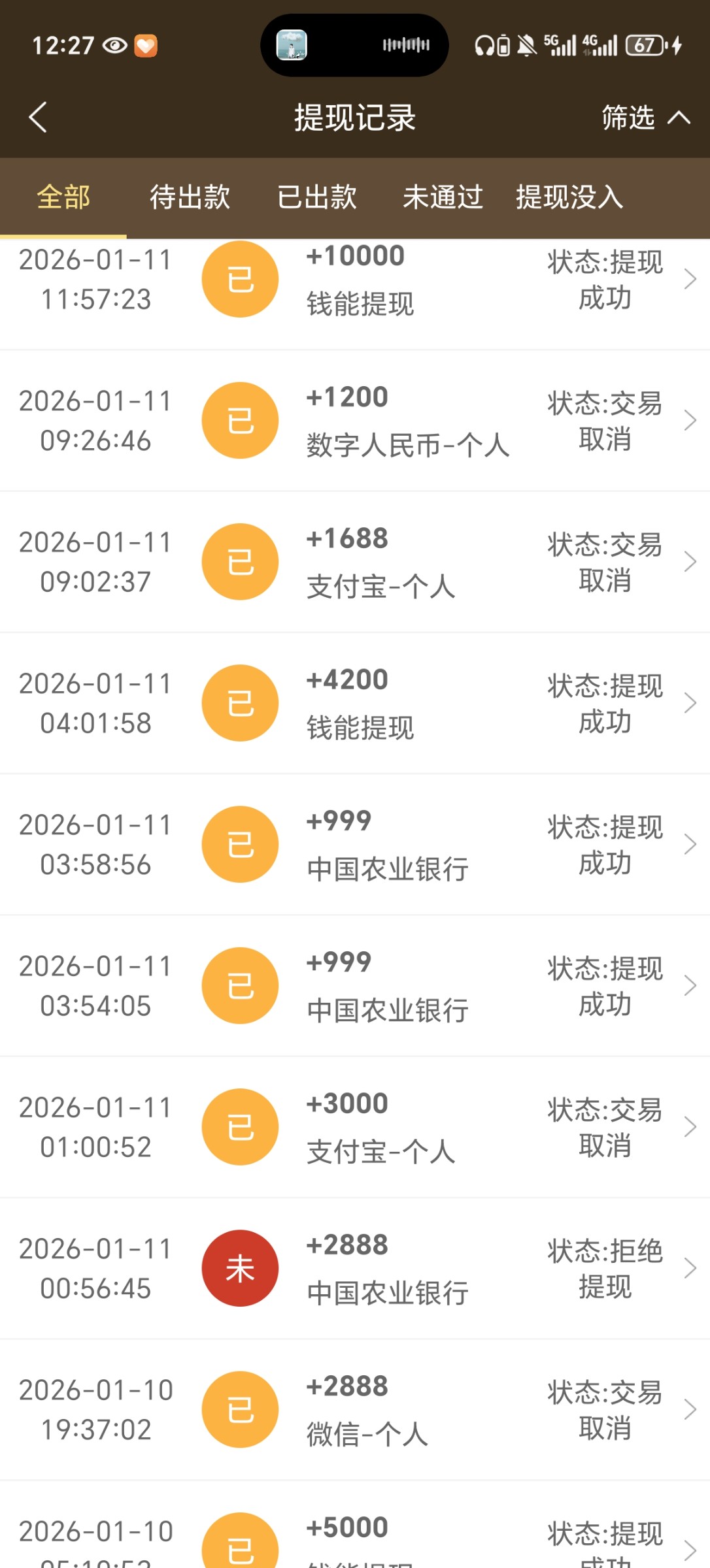Viewport: 710px width, 1568px height.
Task: Tap the back arrow at top left
Action: pos(37,118)
